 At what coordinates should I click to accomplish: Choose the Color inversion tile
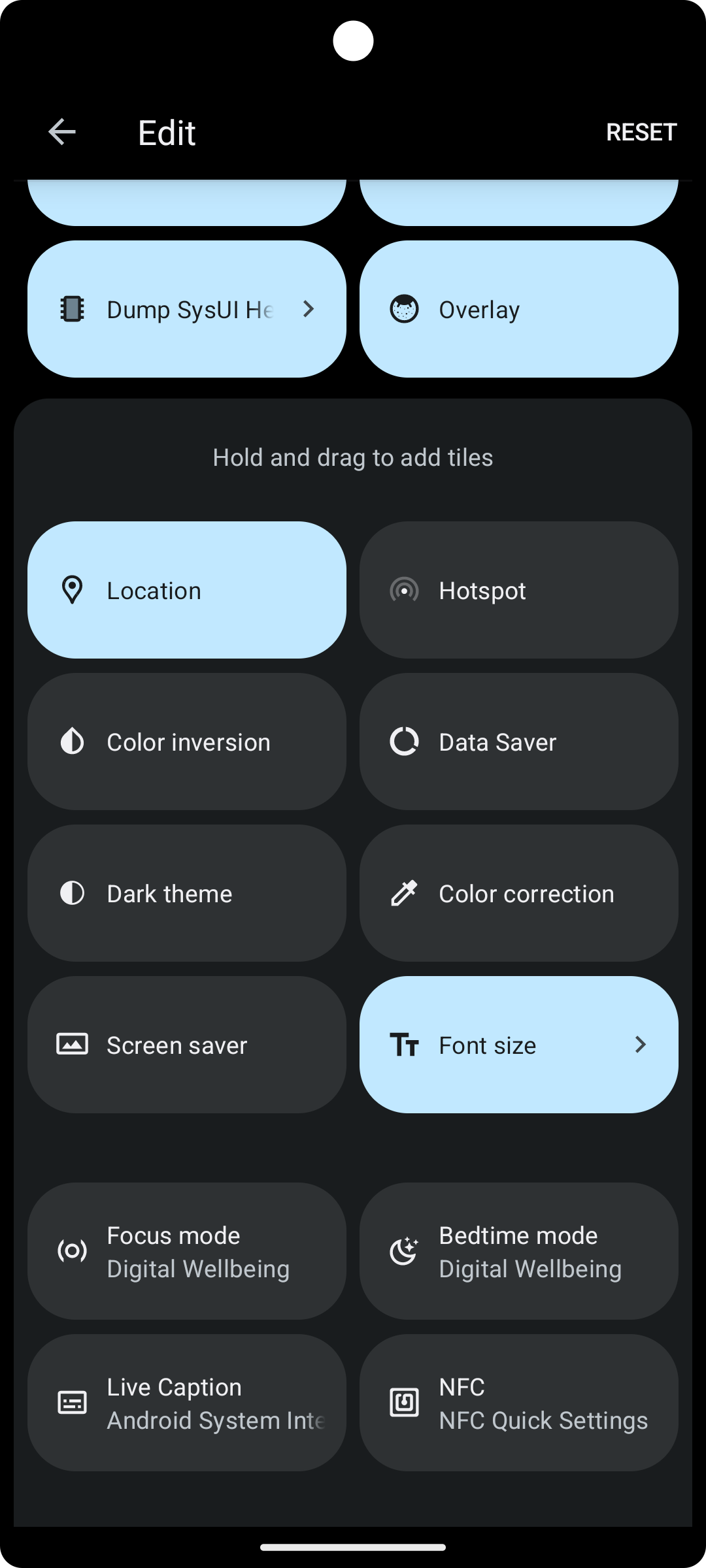coord(187,742)
